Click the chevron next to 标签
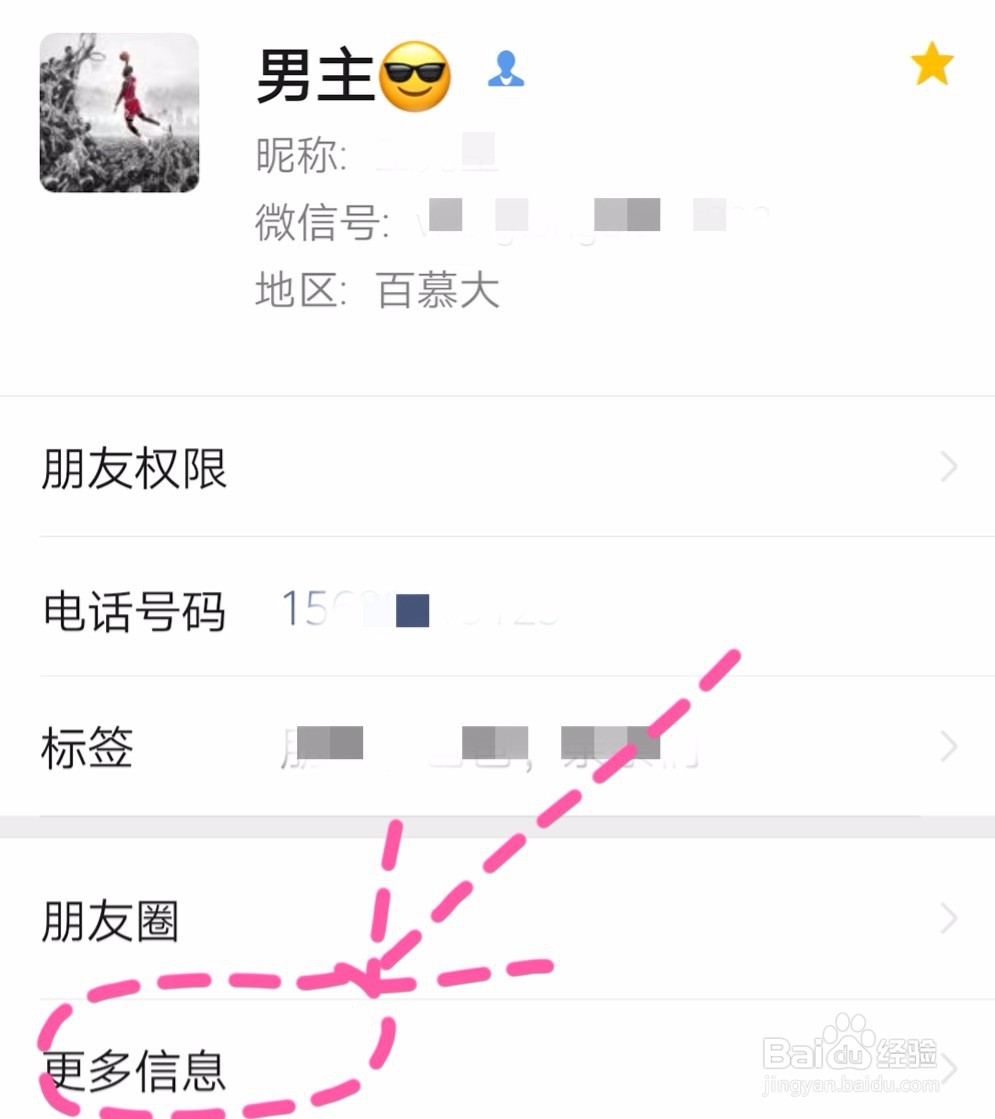This screenshot has height=1119, width=995. click(946, 747)
